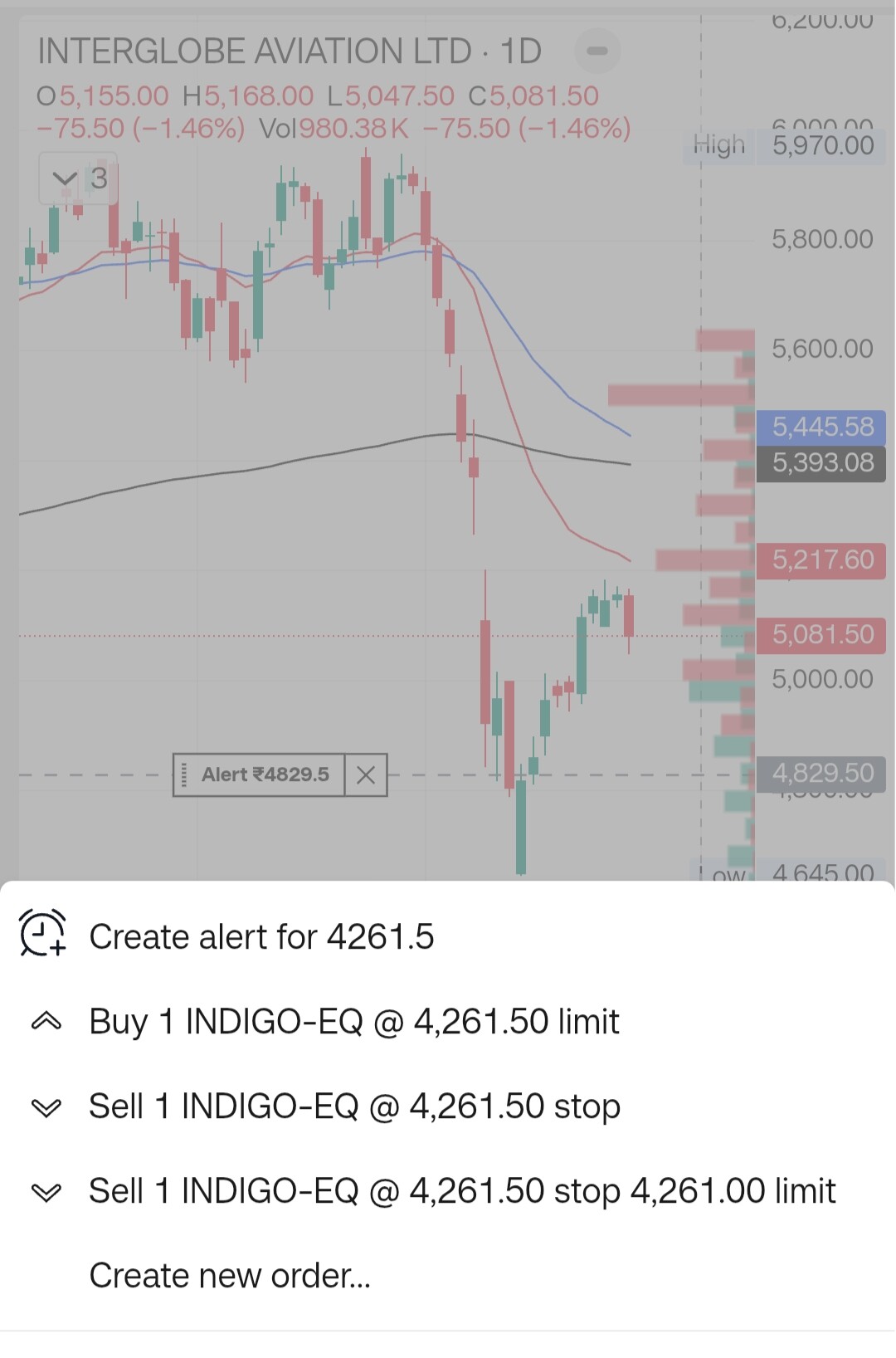Expand the indicators legend showing 3

point(78,178)
